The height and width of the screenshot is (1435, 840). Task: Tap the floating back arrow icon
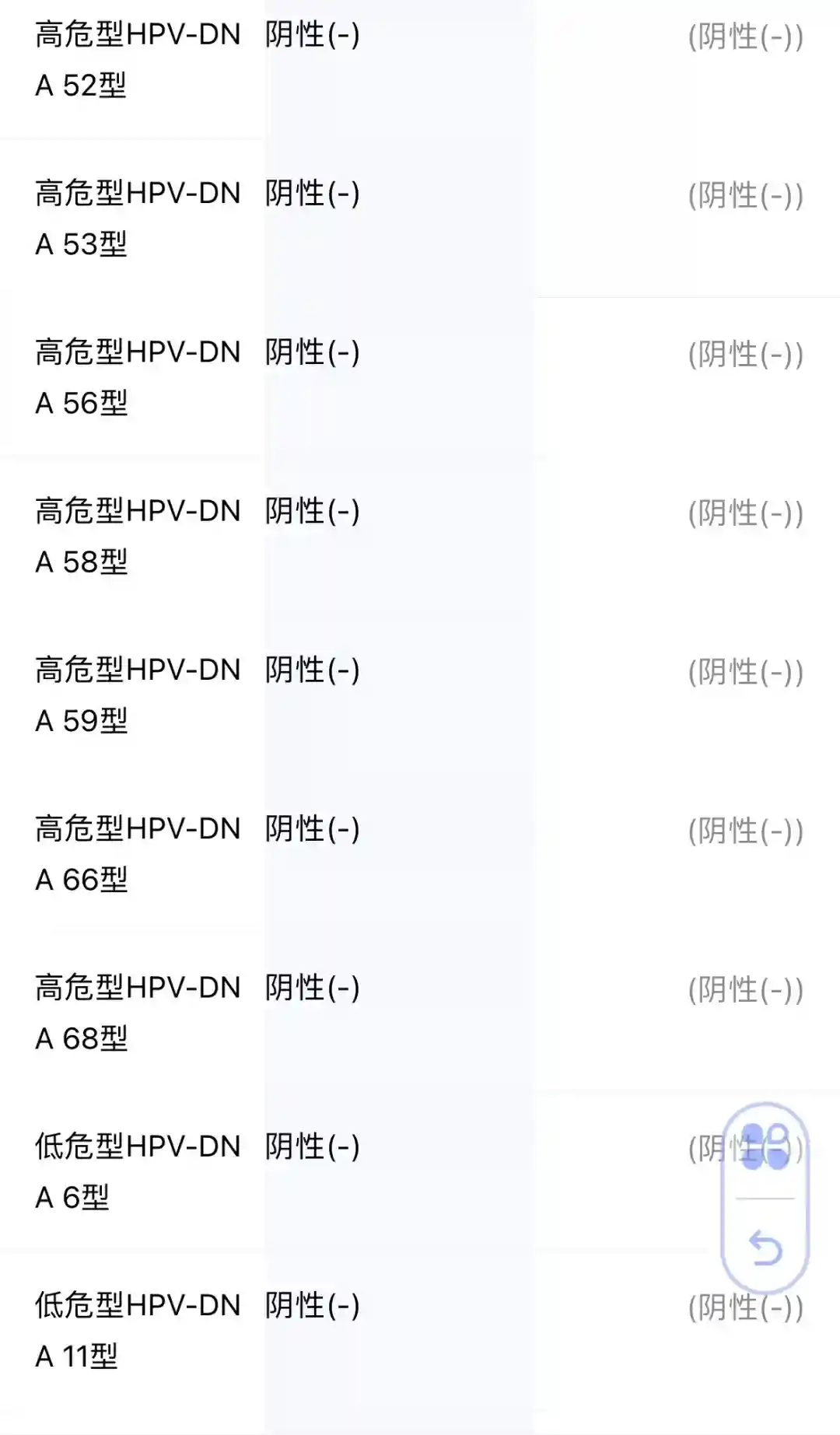[765, 1248]
